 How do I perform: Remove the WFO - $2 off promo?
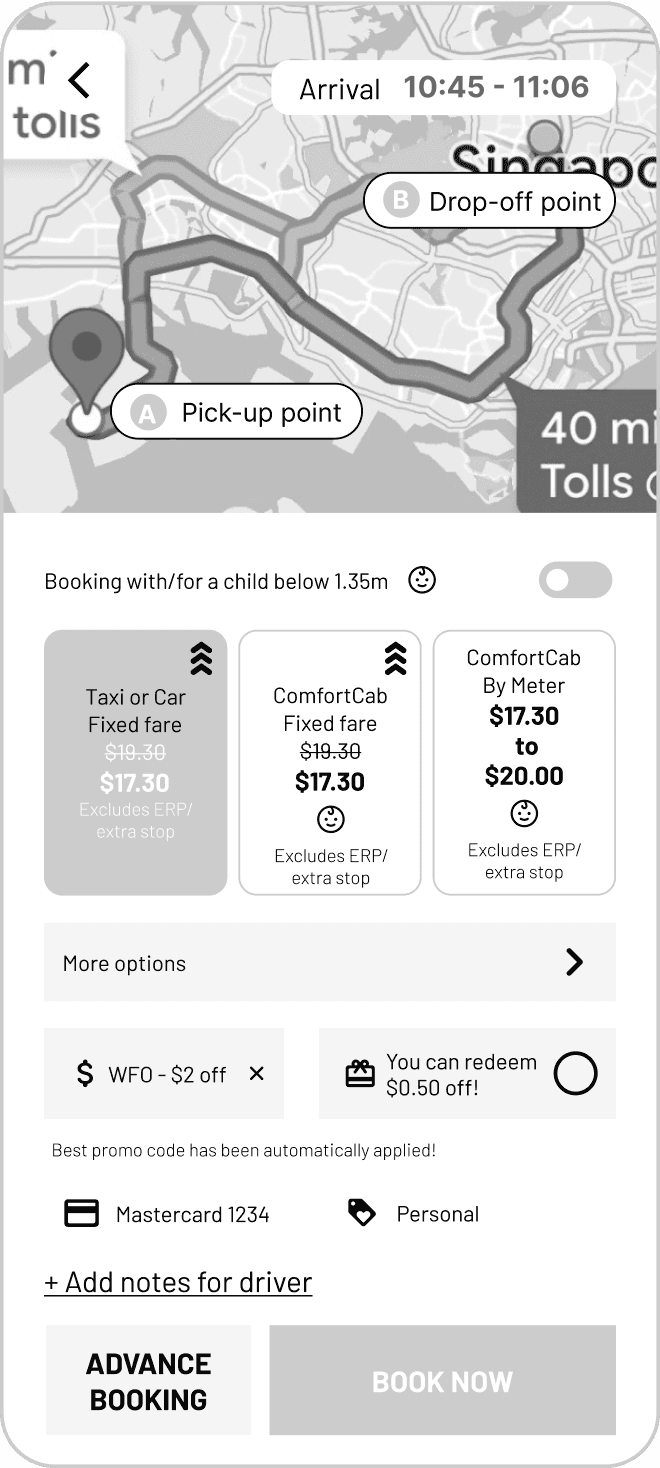coord(257,1074)
